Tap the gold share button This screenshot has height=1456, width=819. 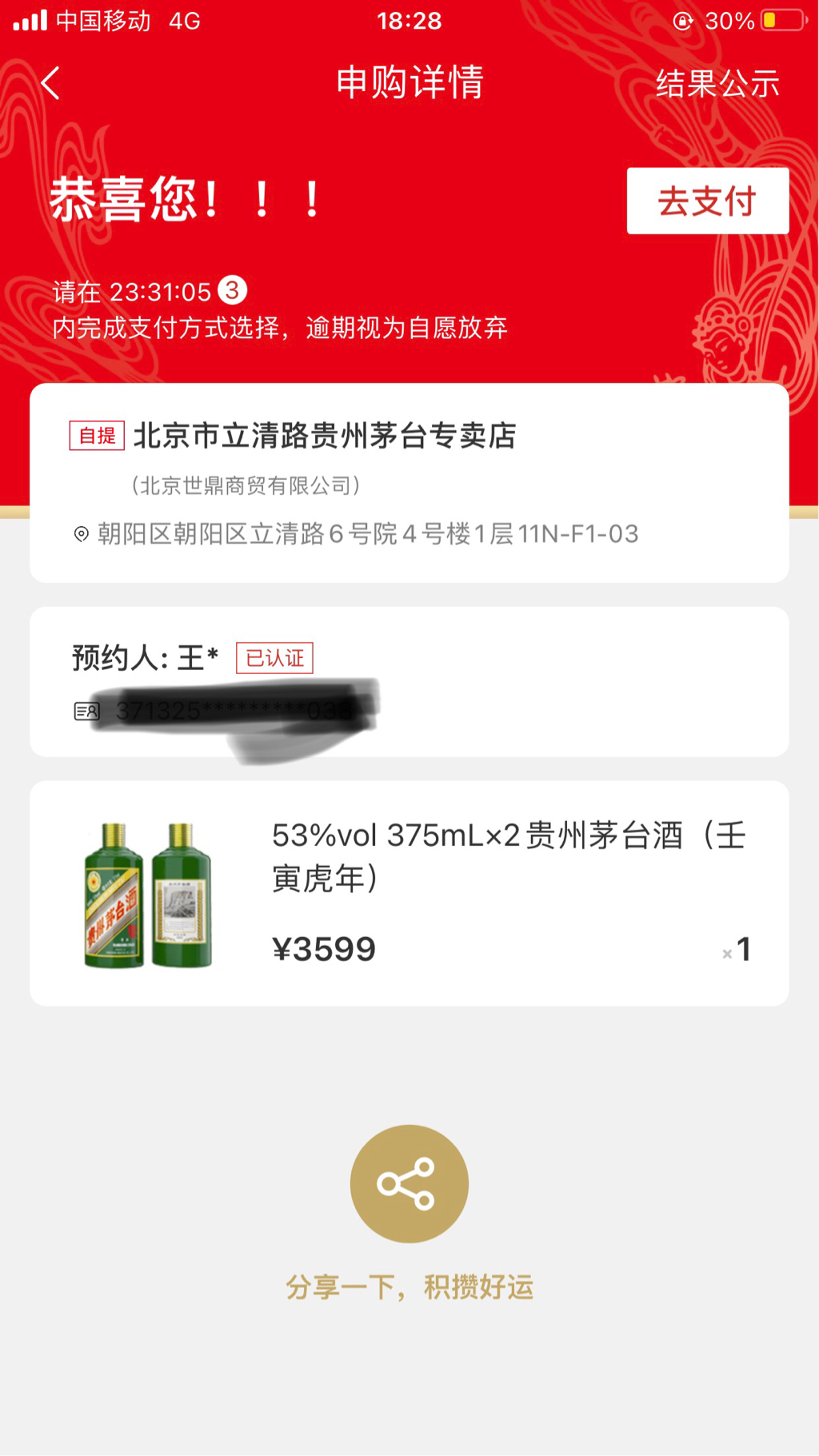(409, 1183)
